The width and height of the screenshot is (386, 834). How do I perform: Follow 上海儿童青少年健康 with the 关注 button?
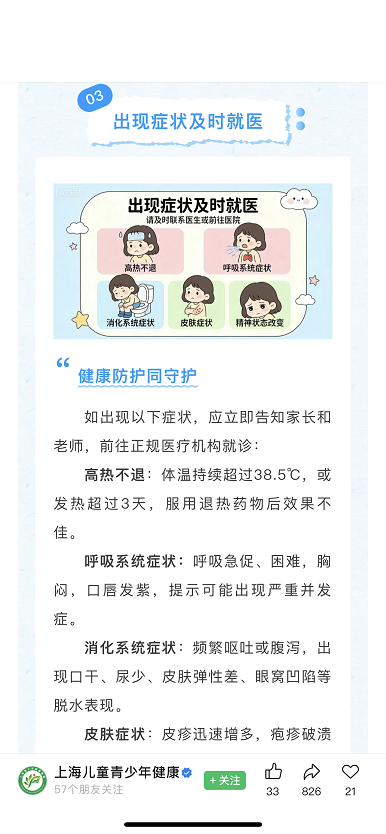(225, 780)
